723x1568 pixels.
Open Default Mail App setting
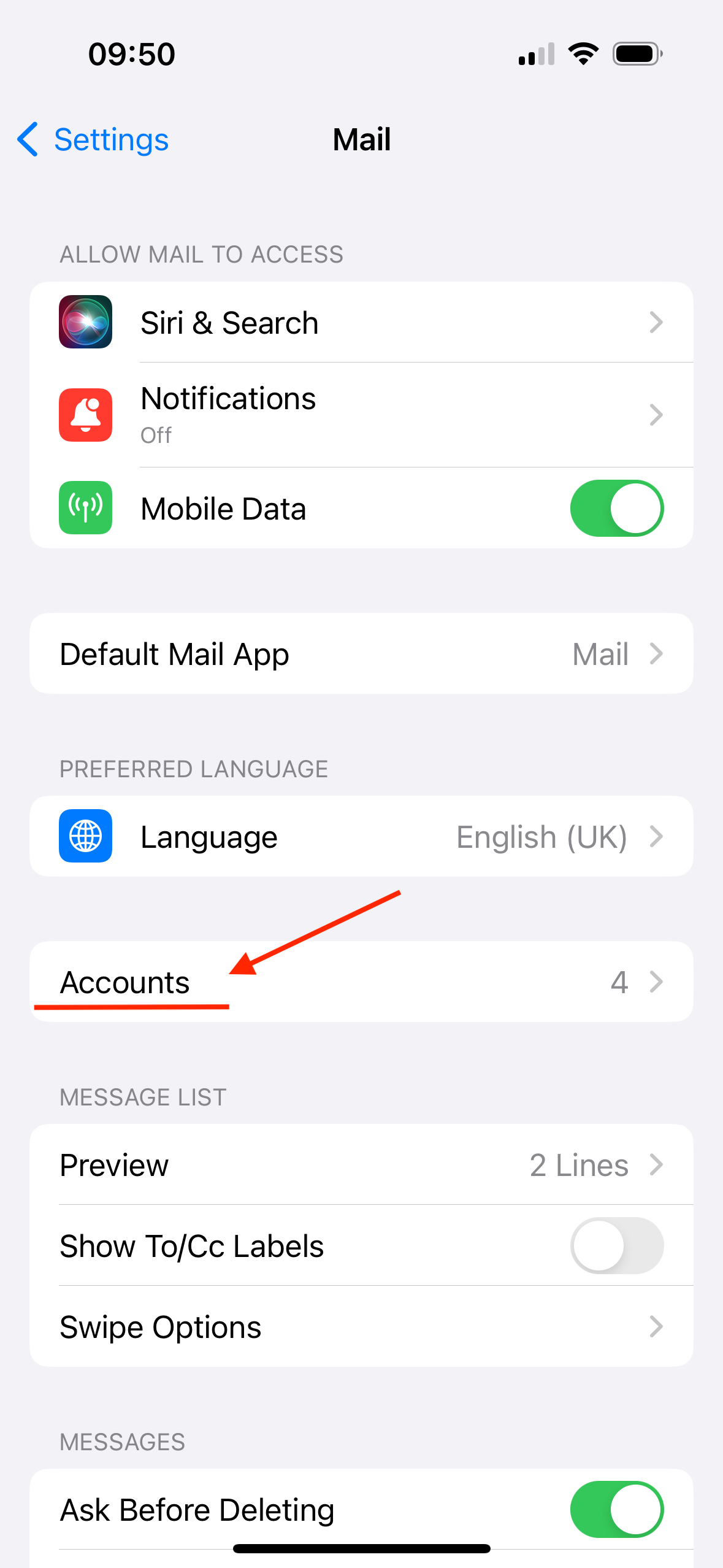click(x=361, y=654)
